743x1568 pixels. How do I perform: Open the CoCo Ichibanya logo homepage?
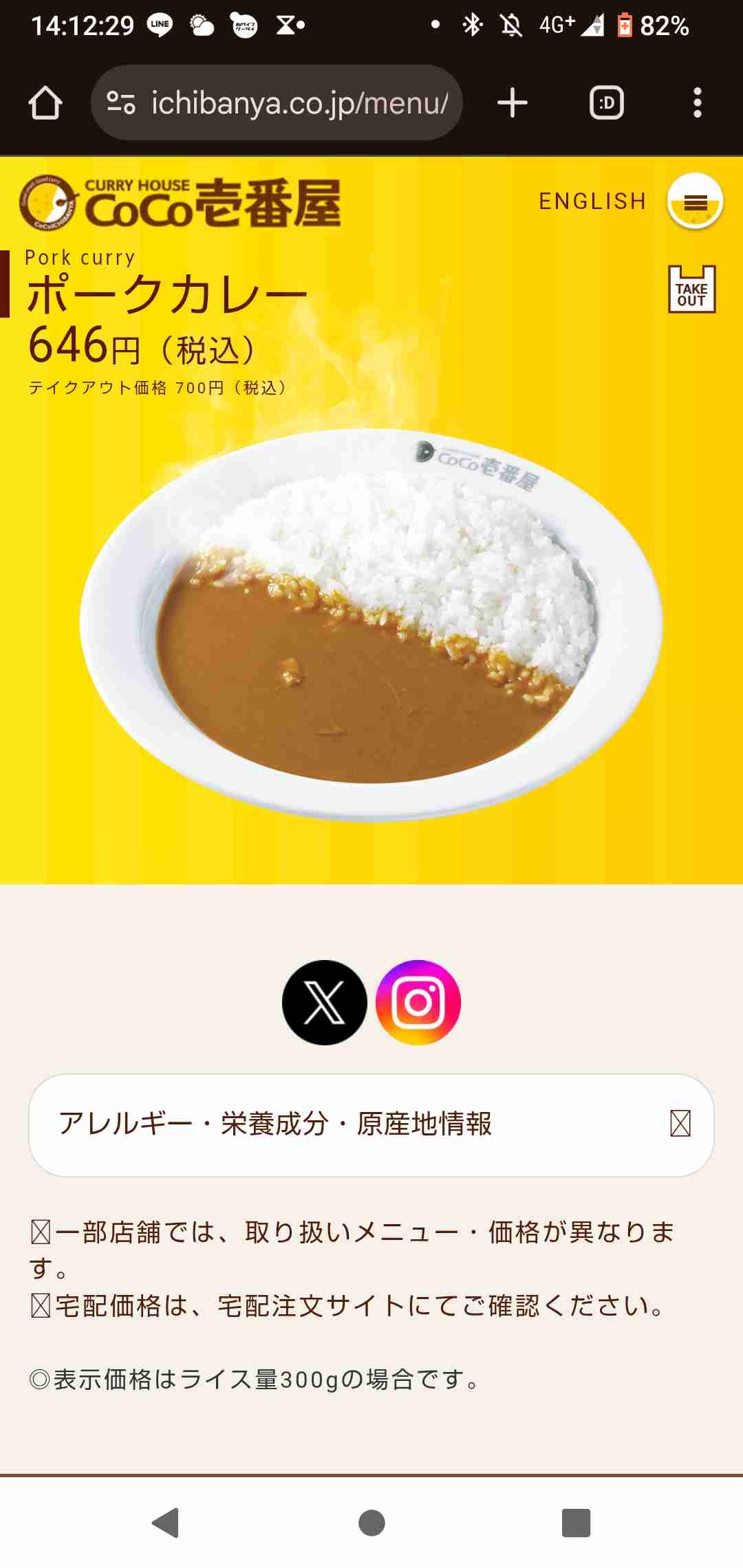pyautogui.click(x=180, y=203)
